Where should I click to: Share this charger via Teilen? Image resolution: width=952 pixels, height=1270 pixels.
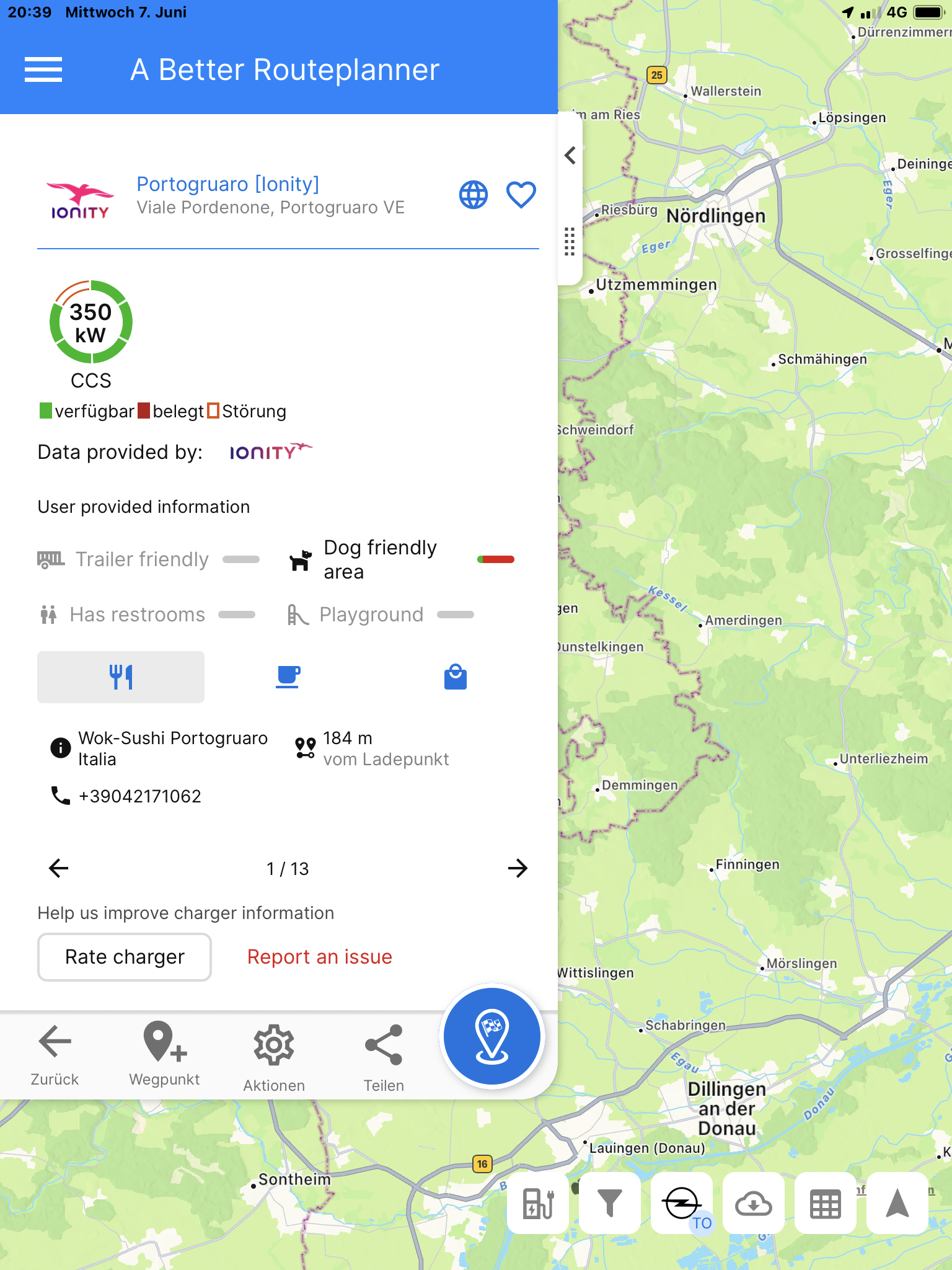click(x=384, y=1054)
